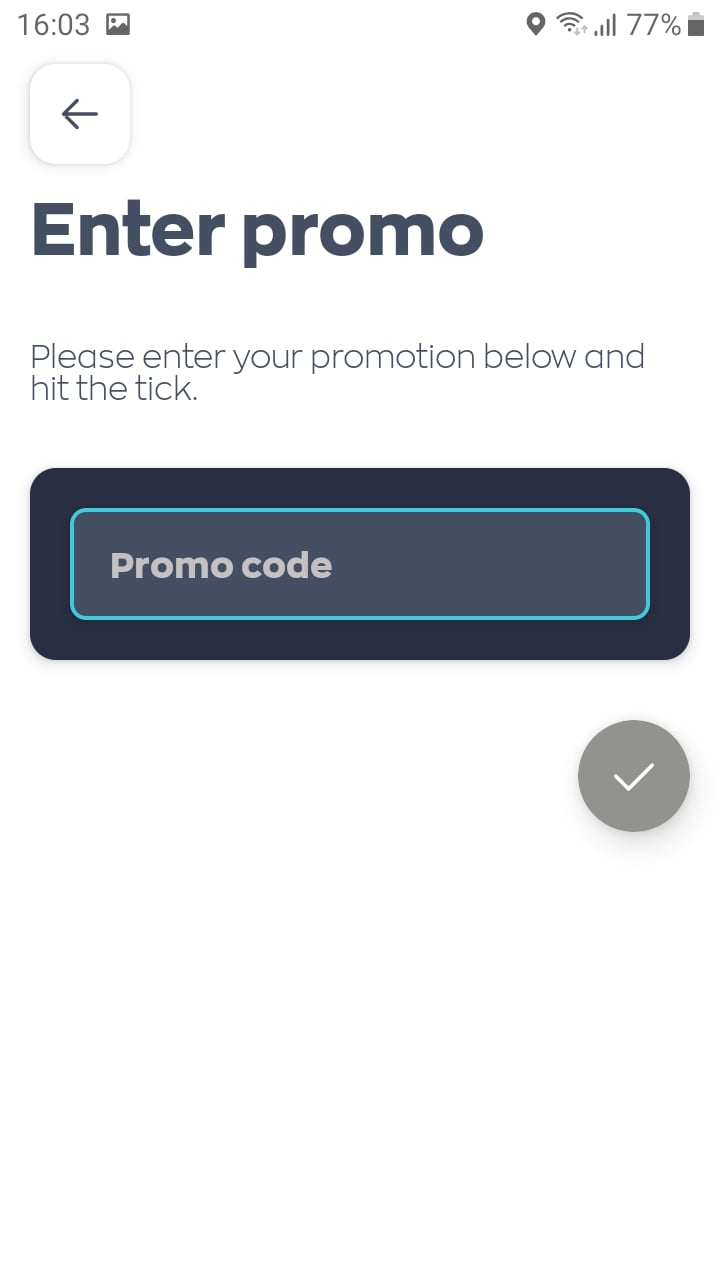Go back using the arrow button

coord(80,114)
